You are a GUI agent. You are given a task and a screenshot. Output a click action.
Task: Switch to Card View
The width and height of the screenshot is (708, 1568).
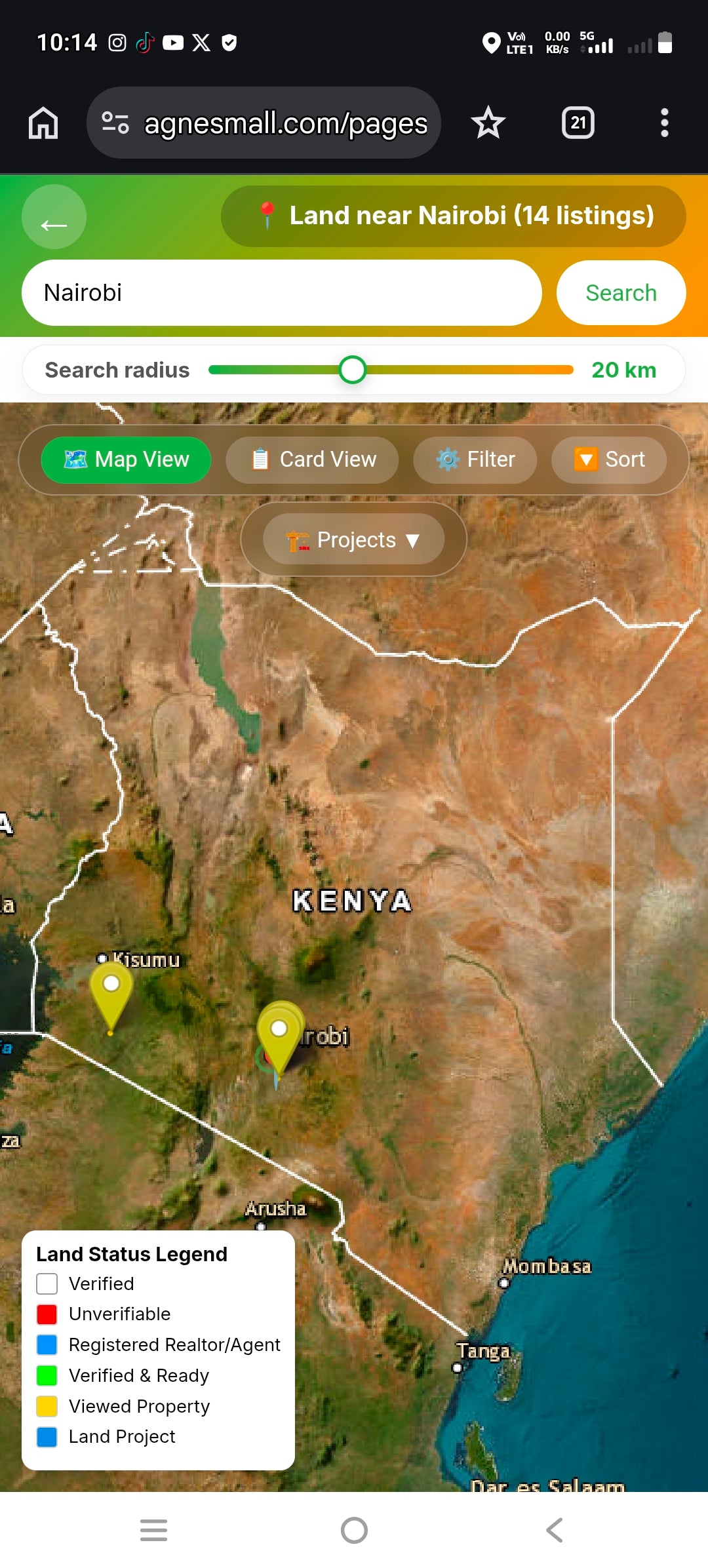coord(312,460)
